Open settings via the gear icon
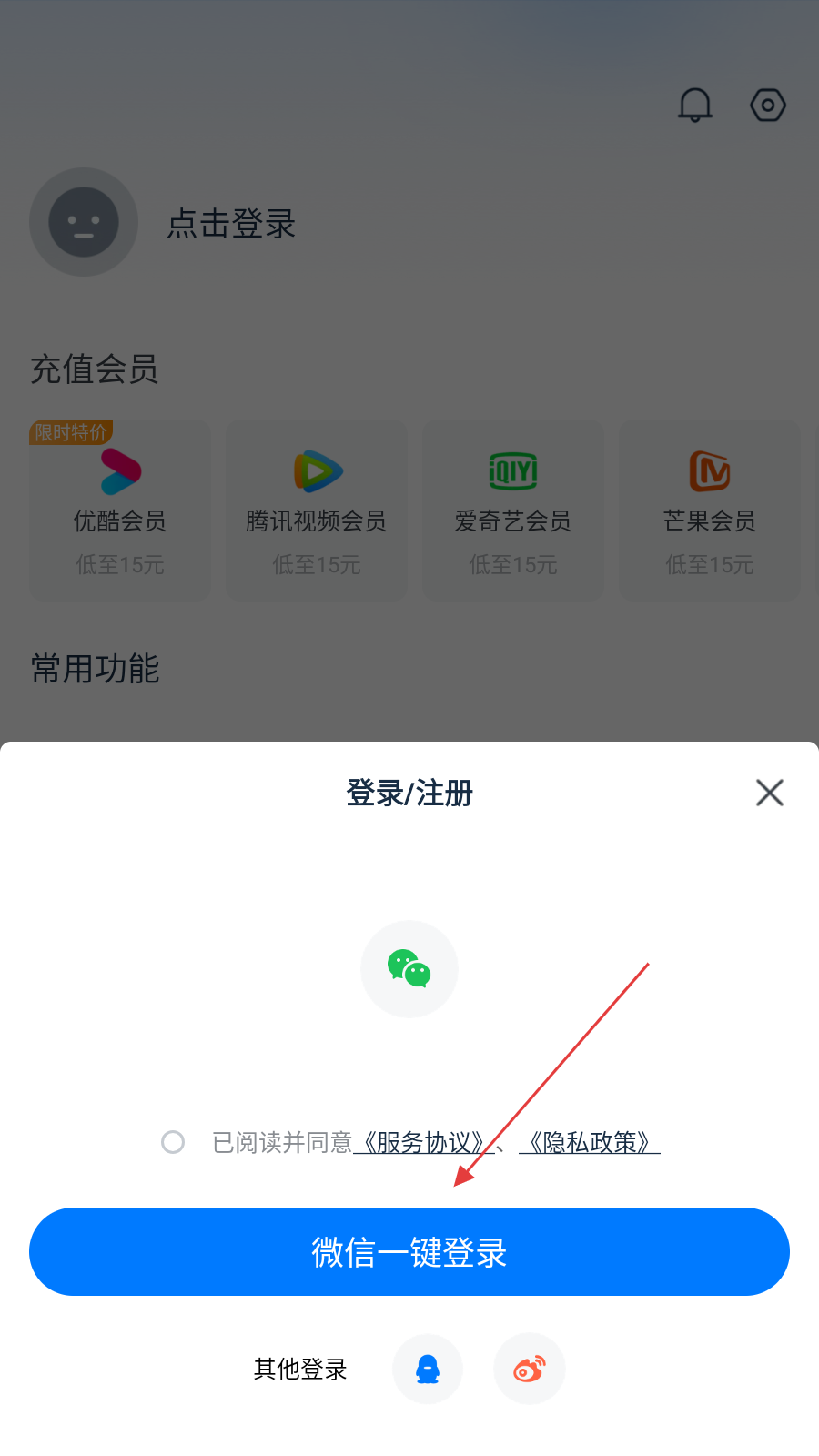Viewport: 819px width, 1456px height. (x=767, y=105)
